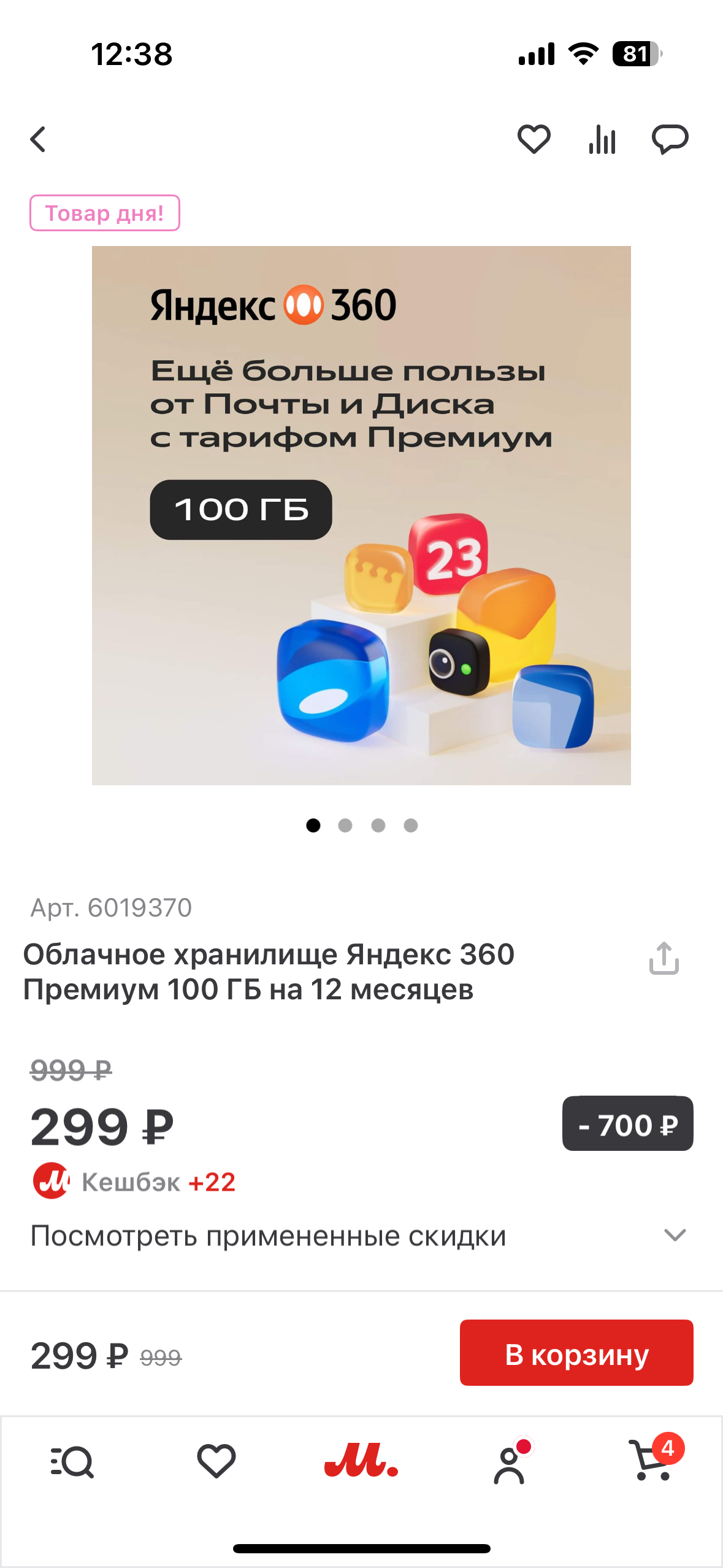Add product to favorites with top heart icon

tap(533, 139)
